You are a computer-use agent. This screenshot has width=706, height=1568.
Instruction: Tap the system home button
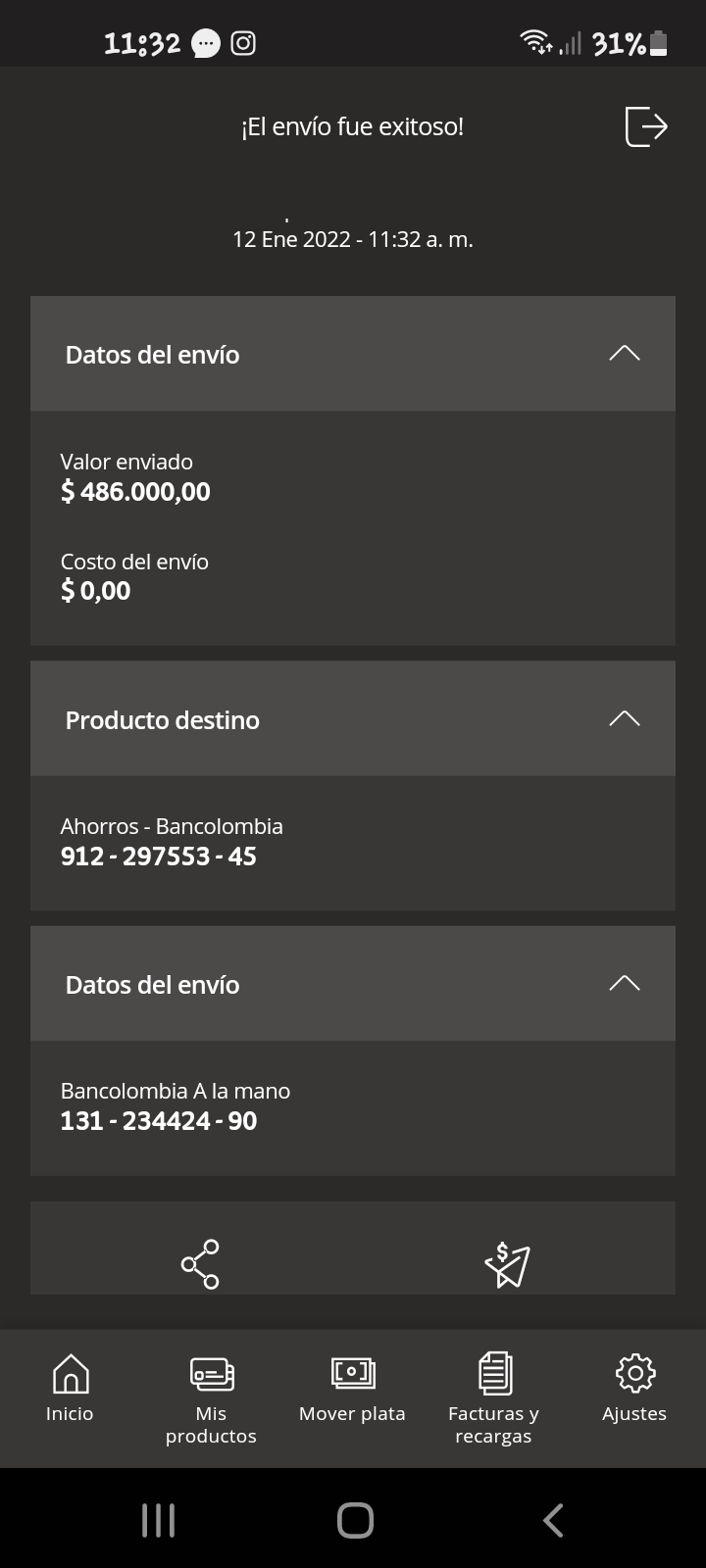[355, 1520]
